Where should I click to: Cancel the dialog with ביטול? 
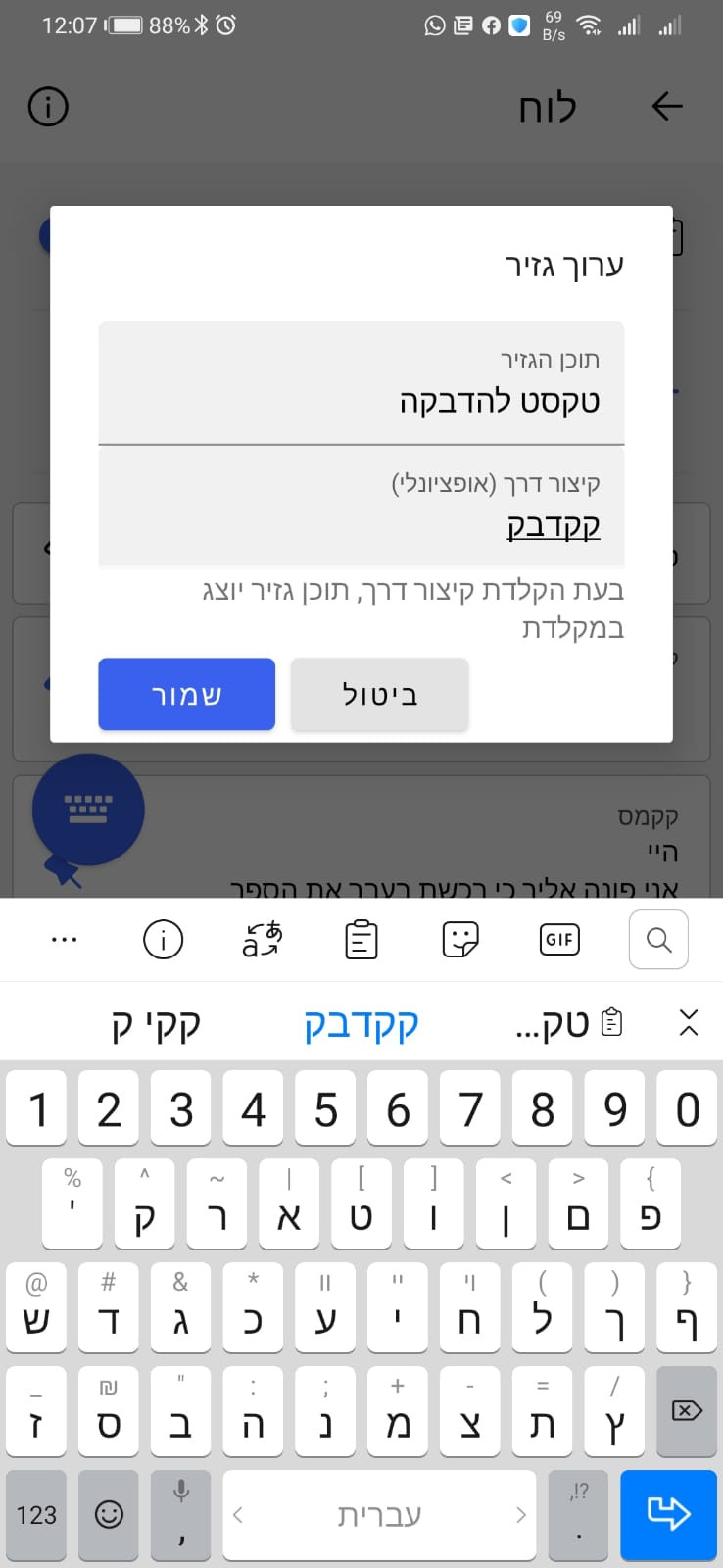379,694
